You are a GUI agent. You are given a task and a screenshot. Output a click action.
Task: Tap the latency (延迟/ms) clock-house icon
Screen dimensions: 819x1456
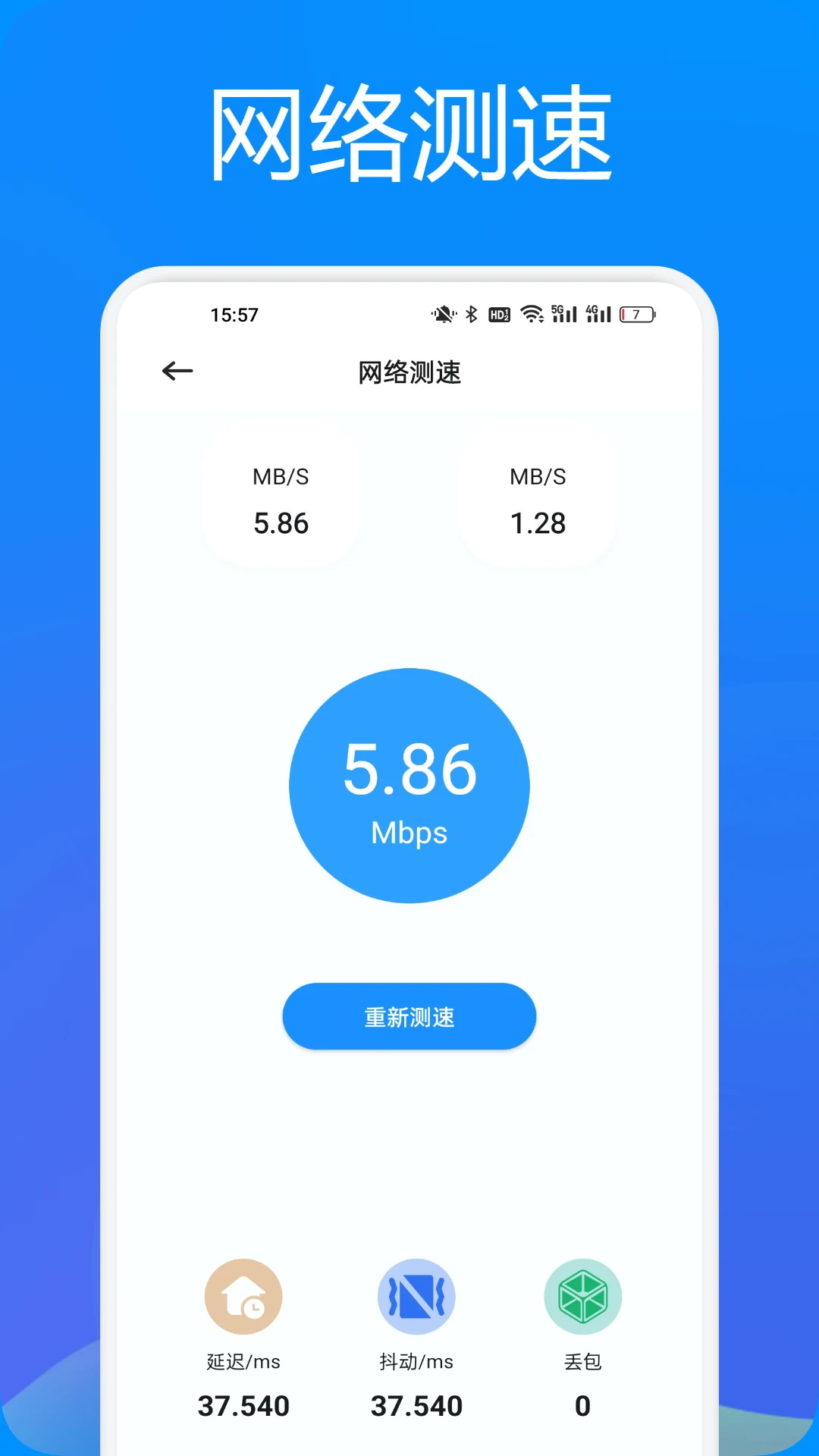tap(243, 1297)
